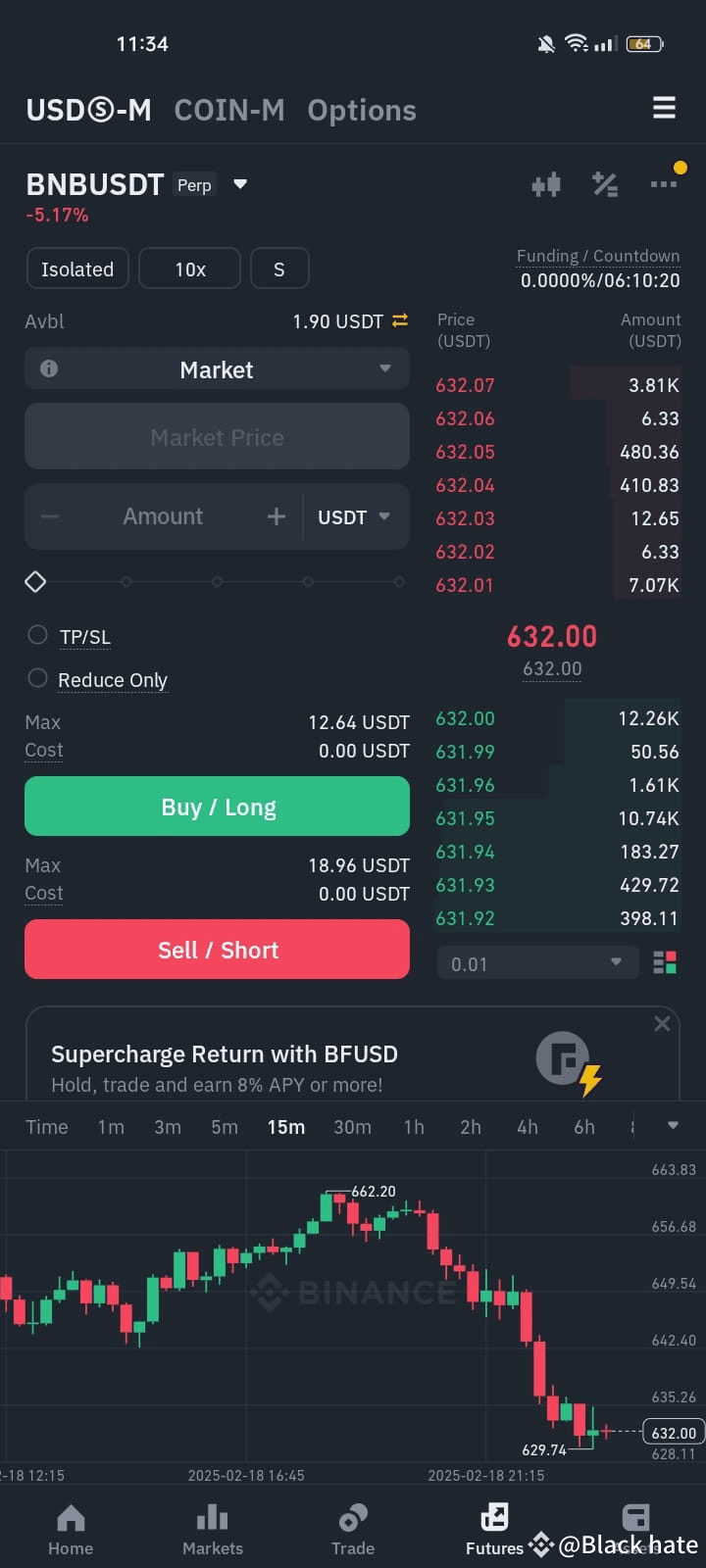
Task: Open the Market order type dropdown
Action: [217, 369]
